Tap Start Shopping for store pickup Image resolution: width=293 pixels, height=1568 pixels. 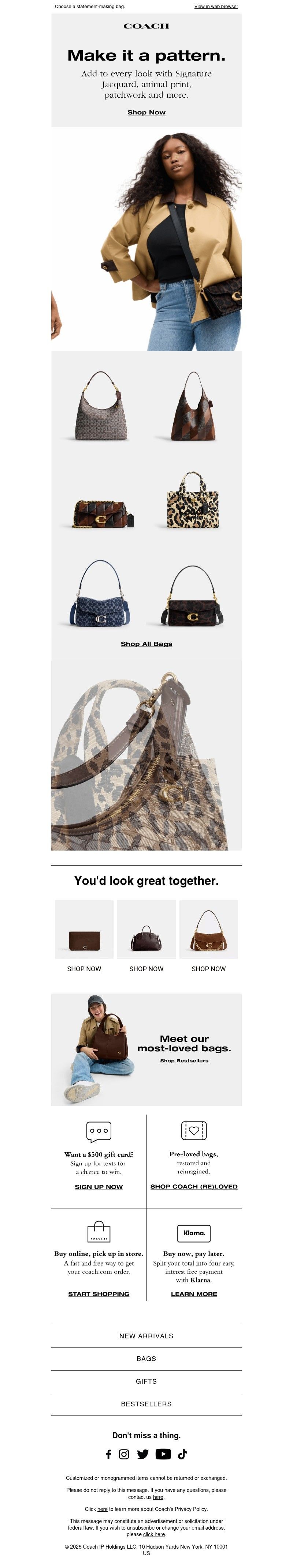coord(99,1294)
